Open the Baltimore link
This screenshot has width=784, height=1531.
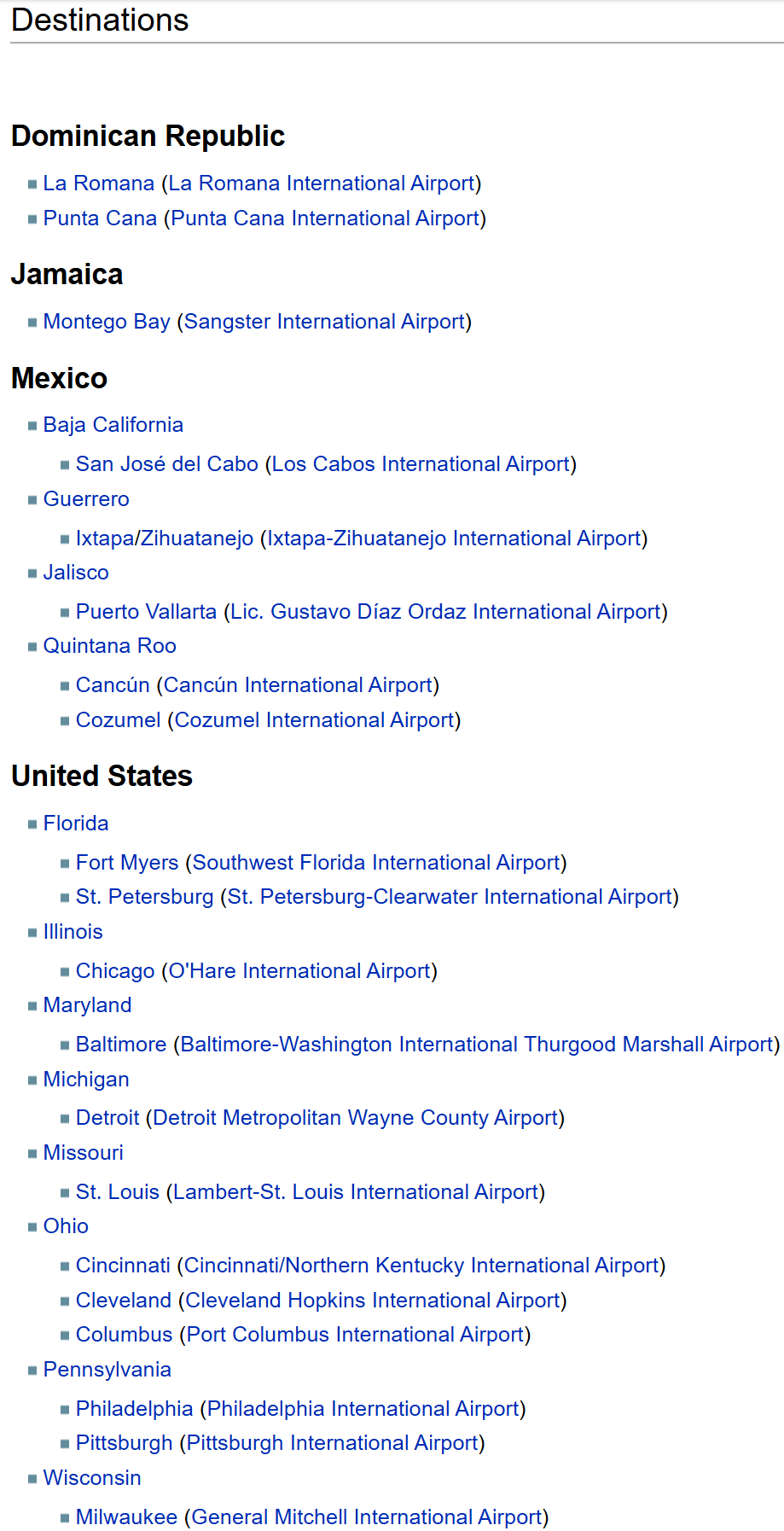click(x=120, y=1045)
